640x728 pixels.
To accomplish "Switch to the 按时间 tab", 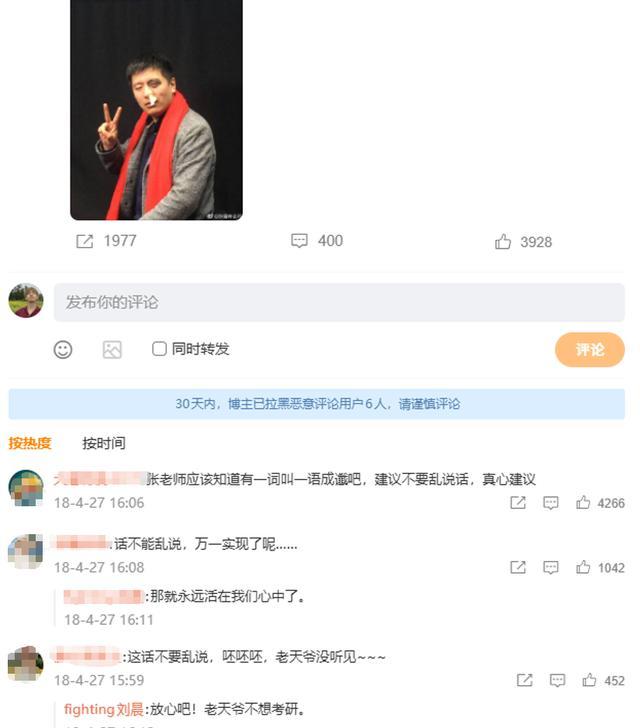I will click(x=104, y=443).
